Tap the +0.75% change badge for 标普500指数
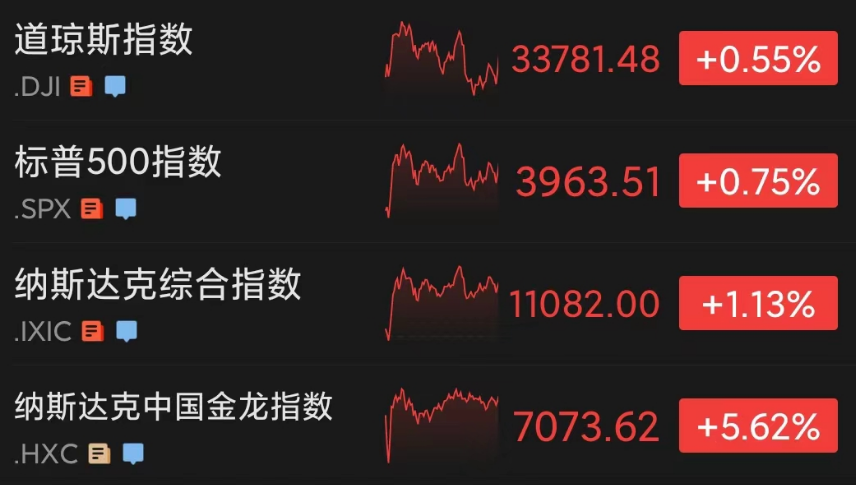 pos(758,182)
